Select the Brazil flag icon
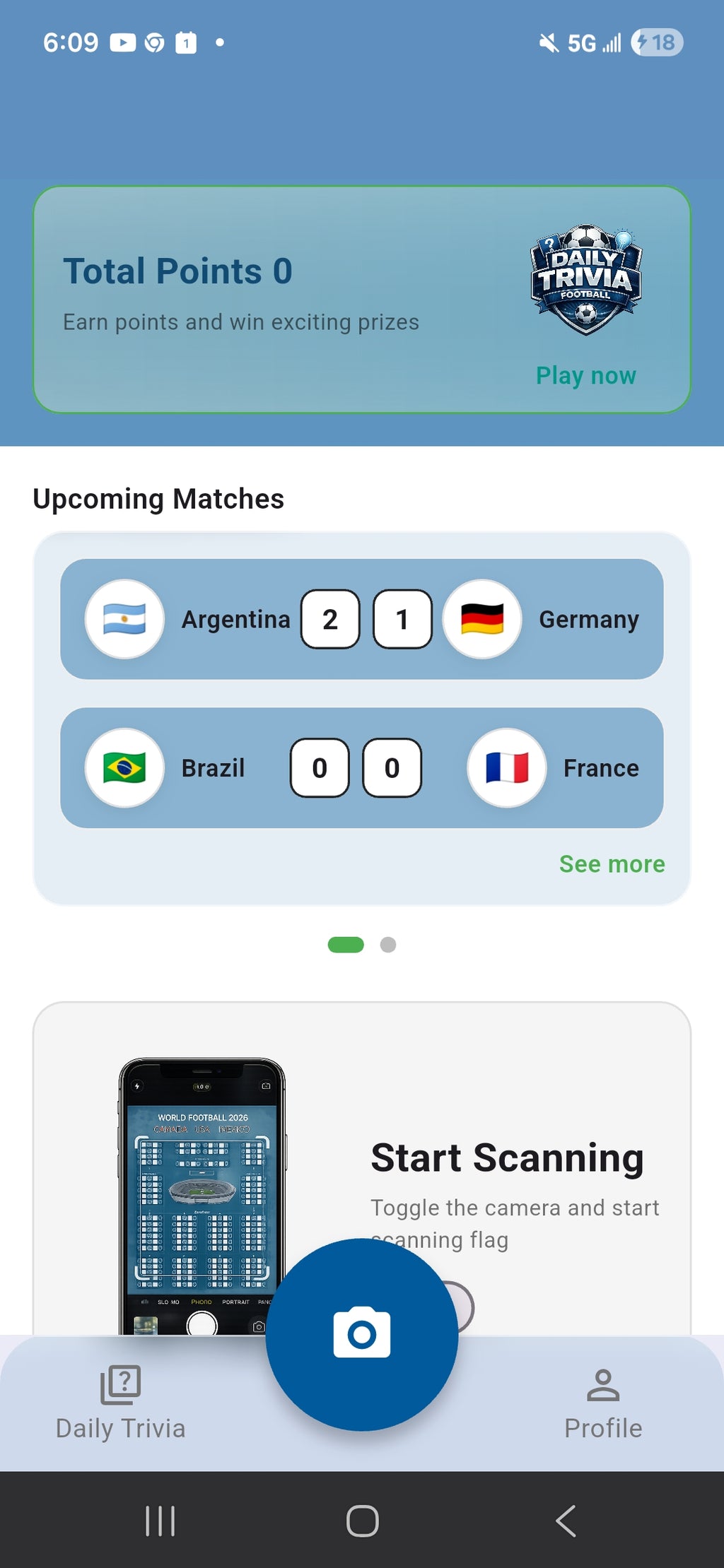 coord(124,768)
